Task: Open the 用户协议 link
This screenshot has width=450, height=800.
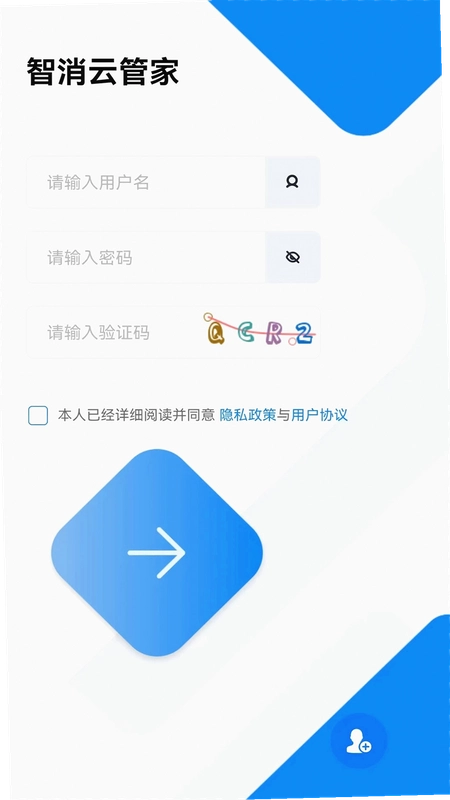Action: click(319, 415)
